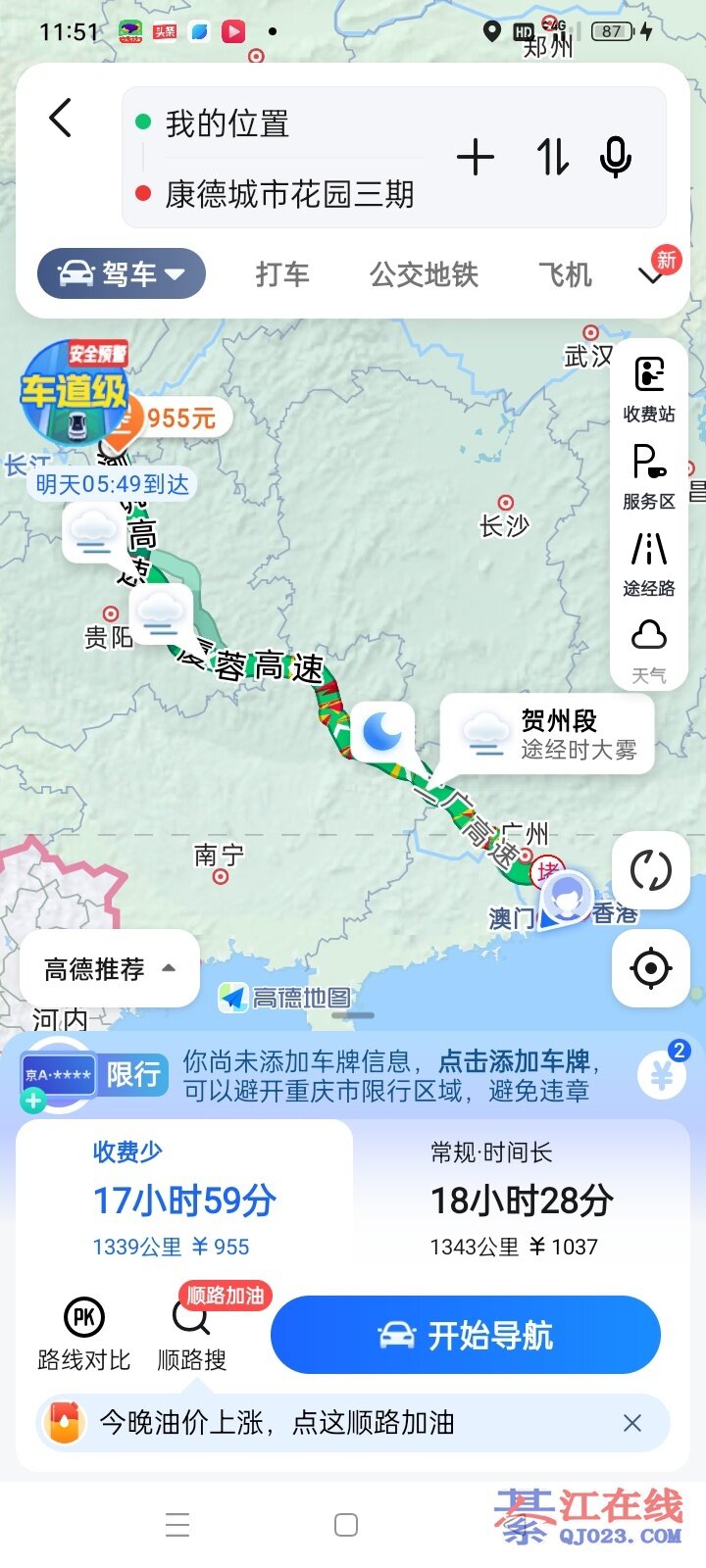
Task: Switch to the 公交地铁 tab
Action: pos(424,274)
